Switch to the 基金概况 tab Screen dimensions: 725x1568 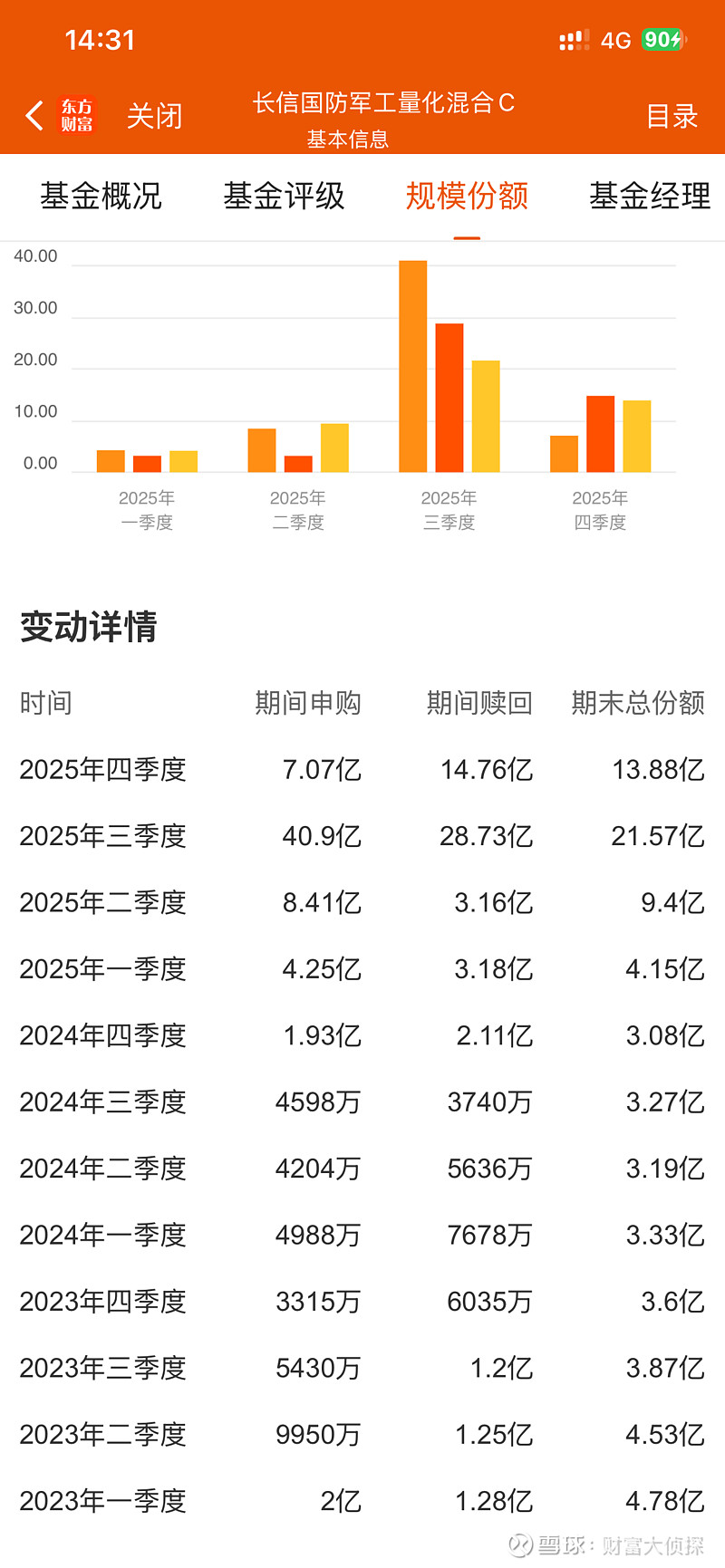click(x=101, y=197)
